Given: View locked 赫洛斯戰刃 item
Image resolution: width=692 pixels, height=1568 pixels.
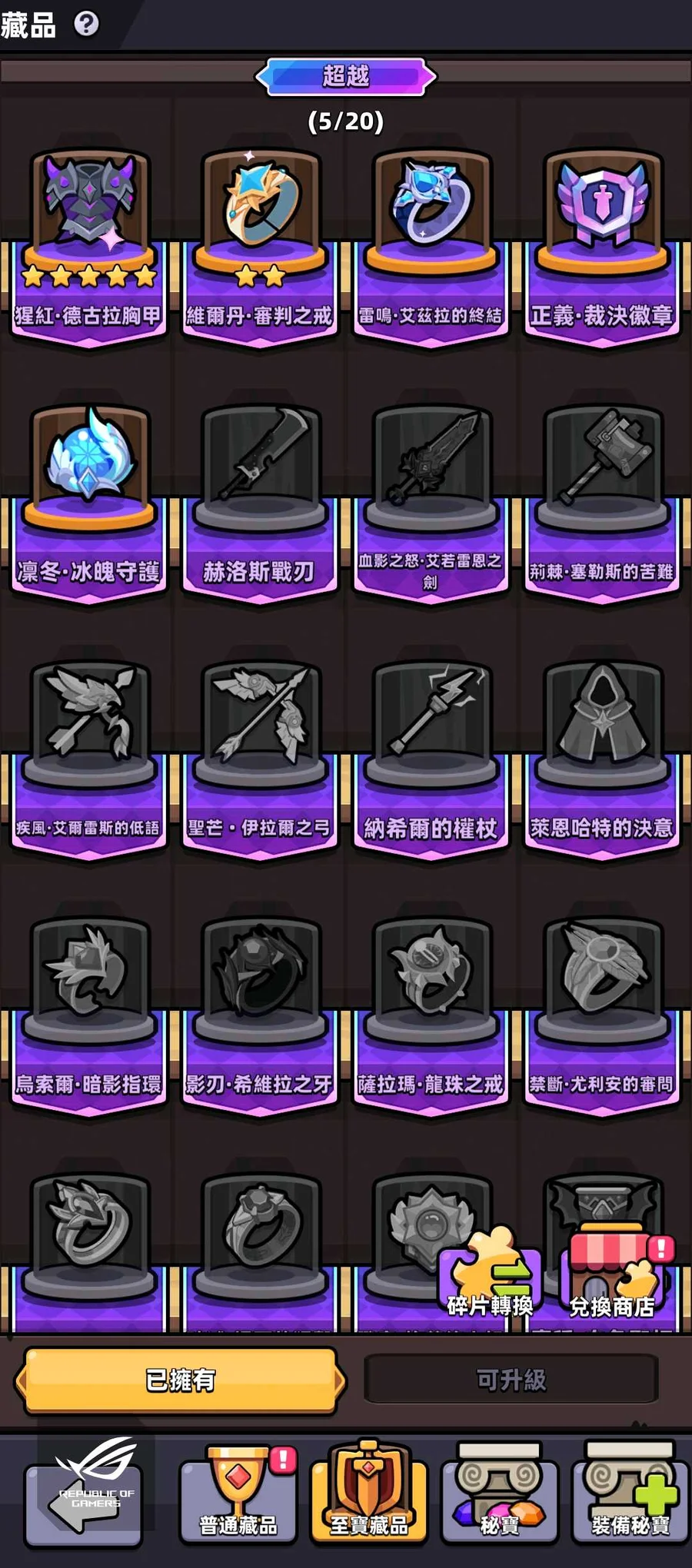Looking at the screenshot, I should 260,501.
